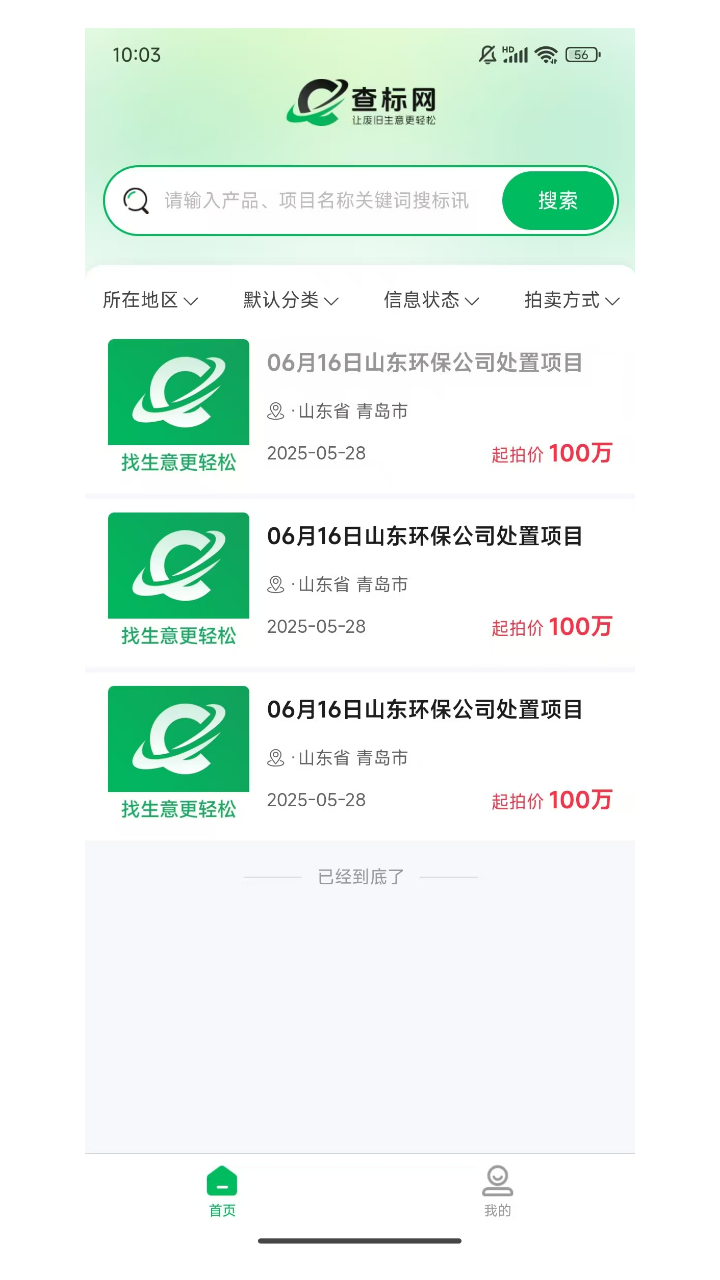Expand the 信息状态 status filter

[432, 300]
